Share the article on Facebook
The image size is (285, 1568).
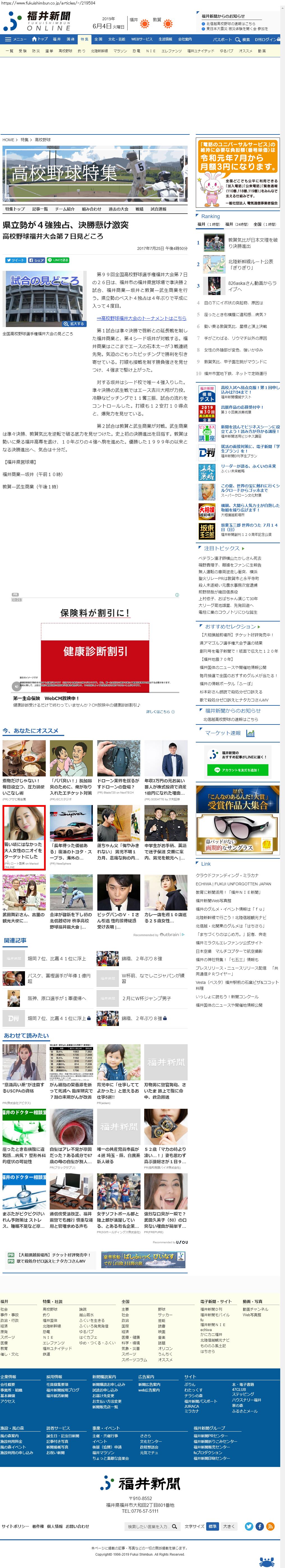[36, 260]
